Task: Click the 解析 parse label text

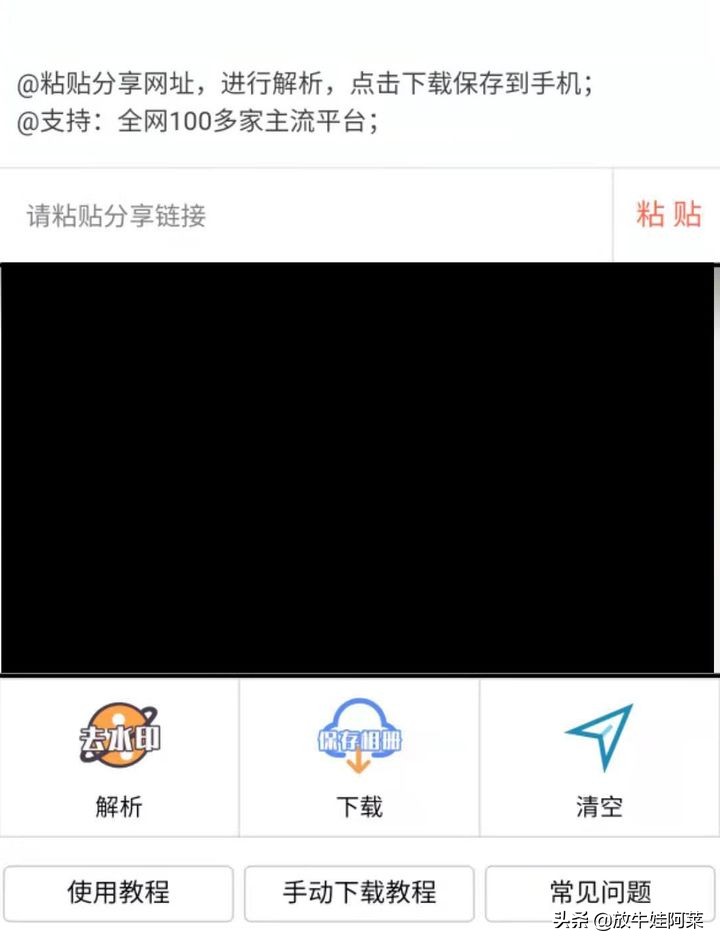Action: [120, 806]
